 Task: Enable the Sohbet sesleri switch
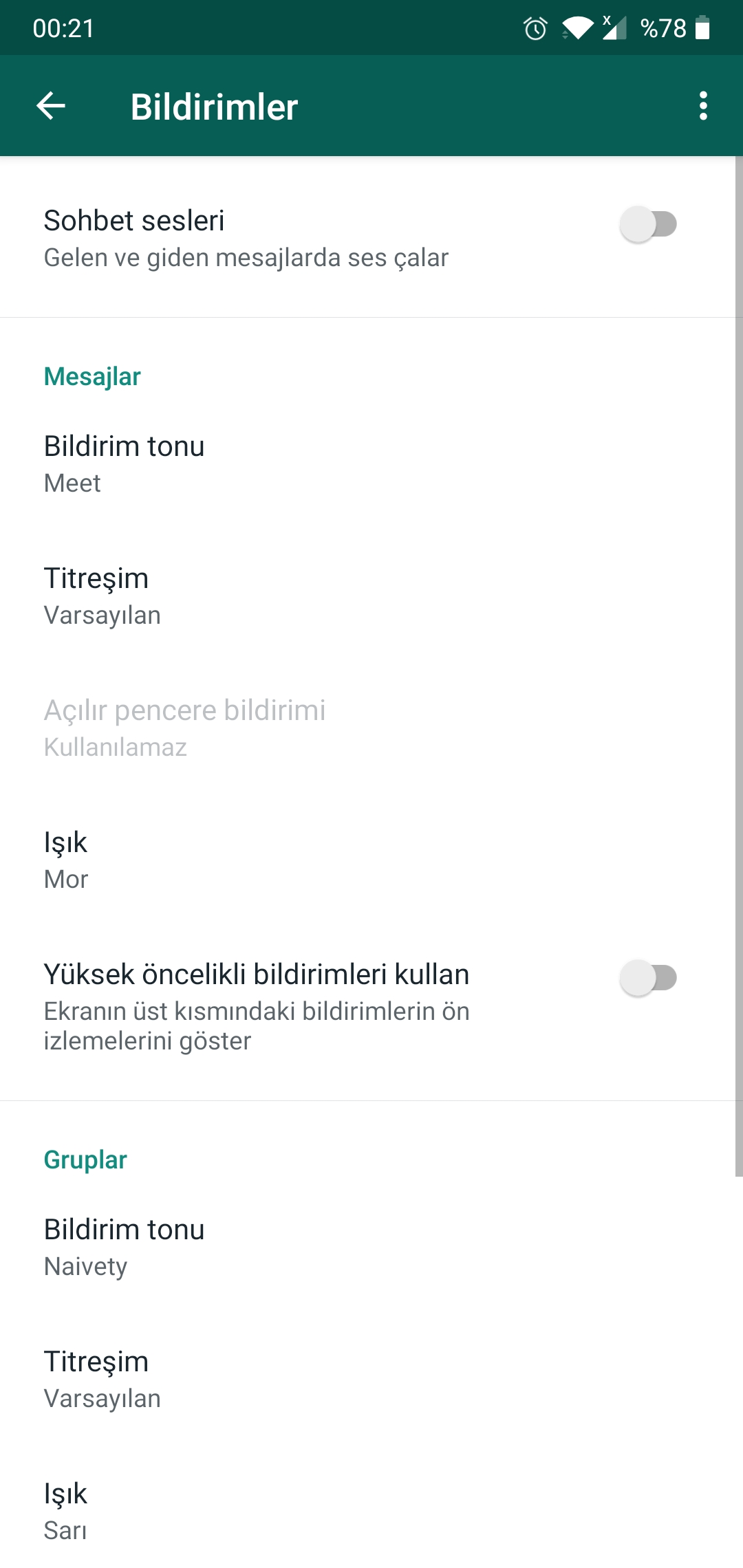648,224
